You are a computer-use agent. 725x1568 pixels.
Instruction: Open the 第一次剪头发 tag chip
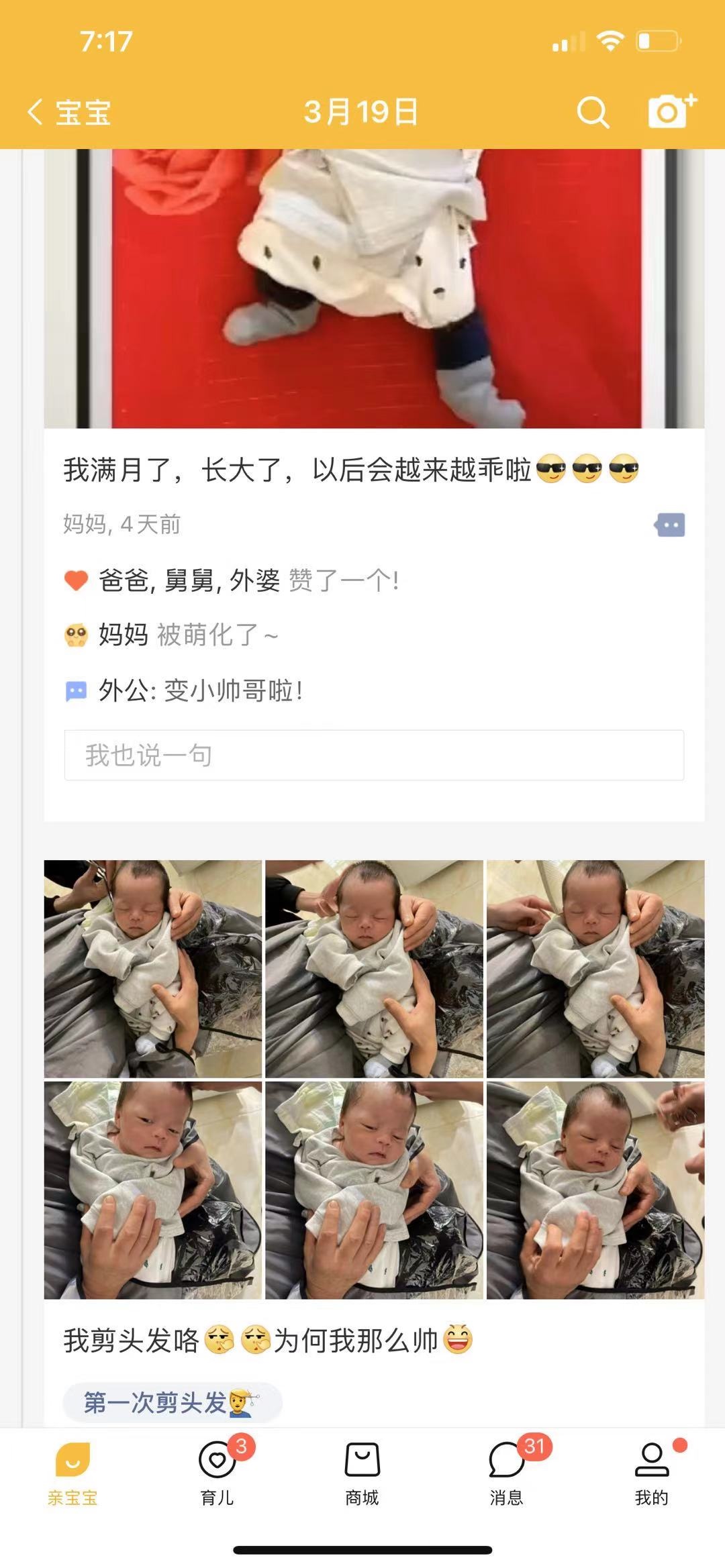pyautogui.click(x=173, y=1402)
